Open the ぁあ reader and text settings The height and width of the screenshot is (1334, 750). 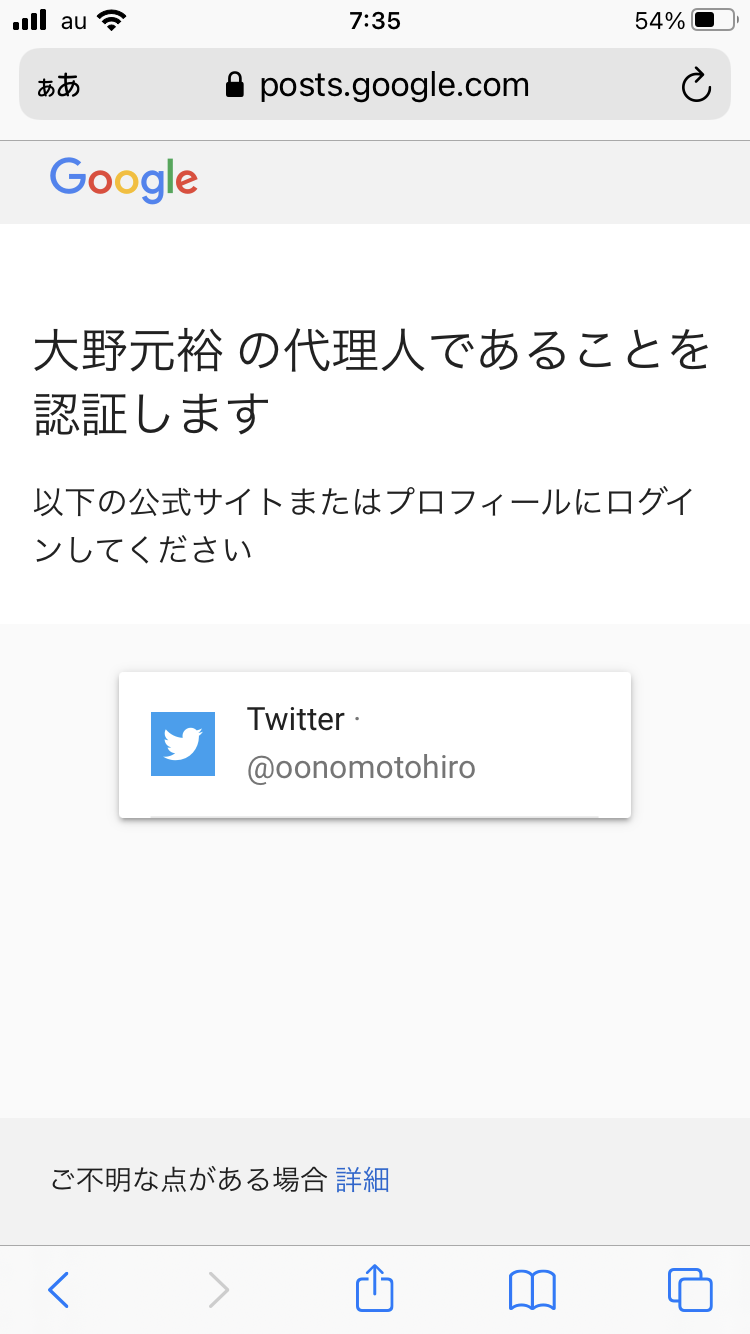tap(58, 86)
